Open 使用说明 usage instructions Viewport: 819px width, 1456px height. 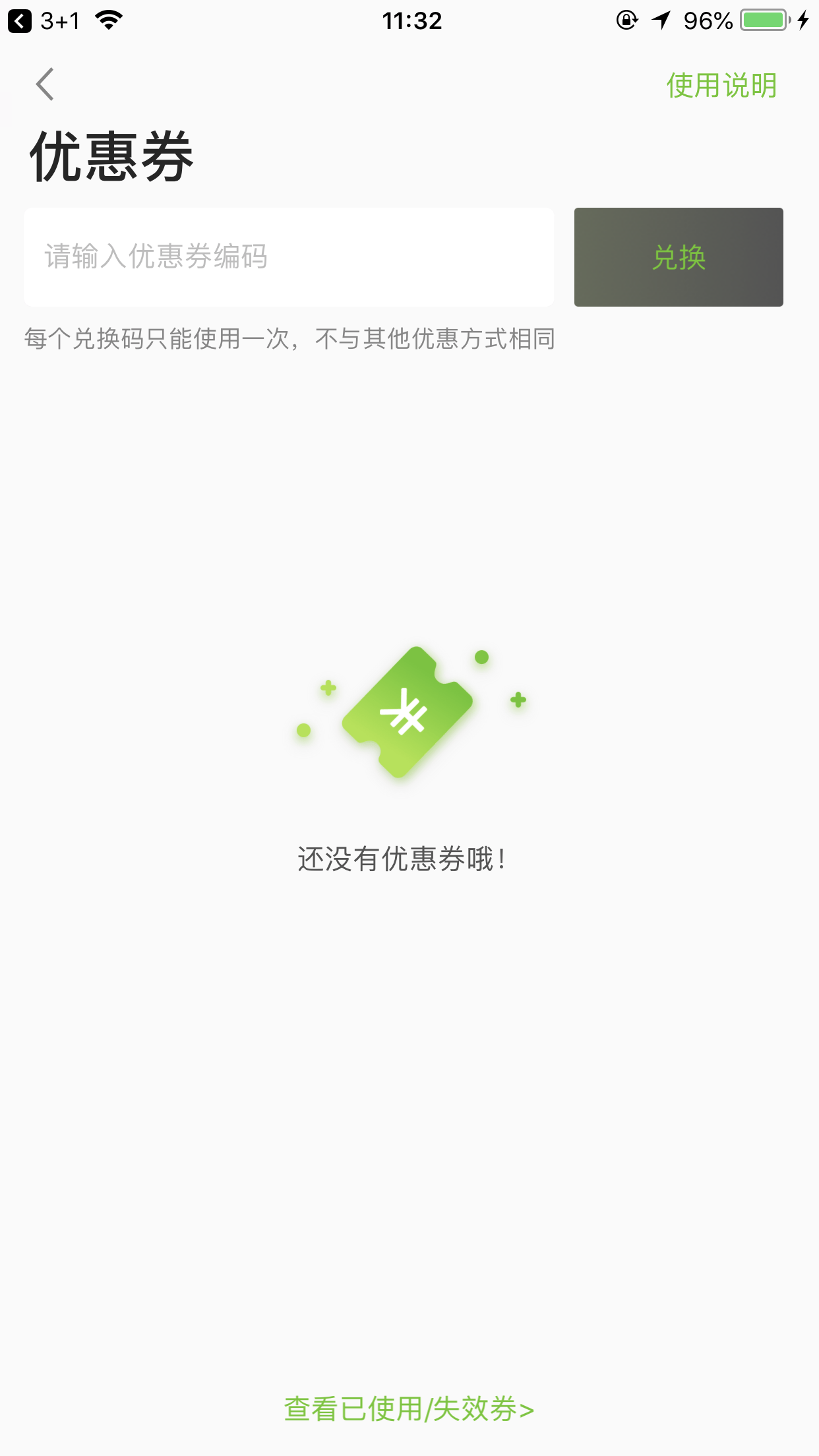(x=721, y=86)
